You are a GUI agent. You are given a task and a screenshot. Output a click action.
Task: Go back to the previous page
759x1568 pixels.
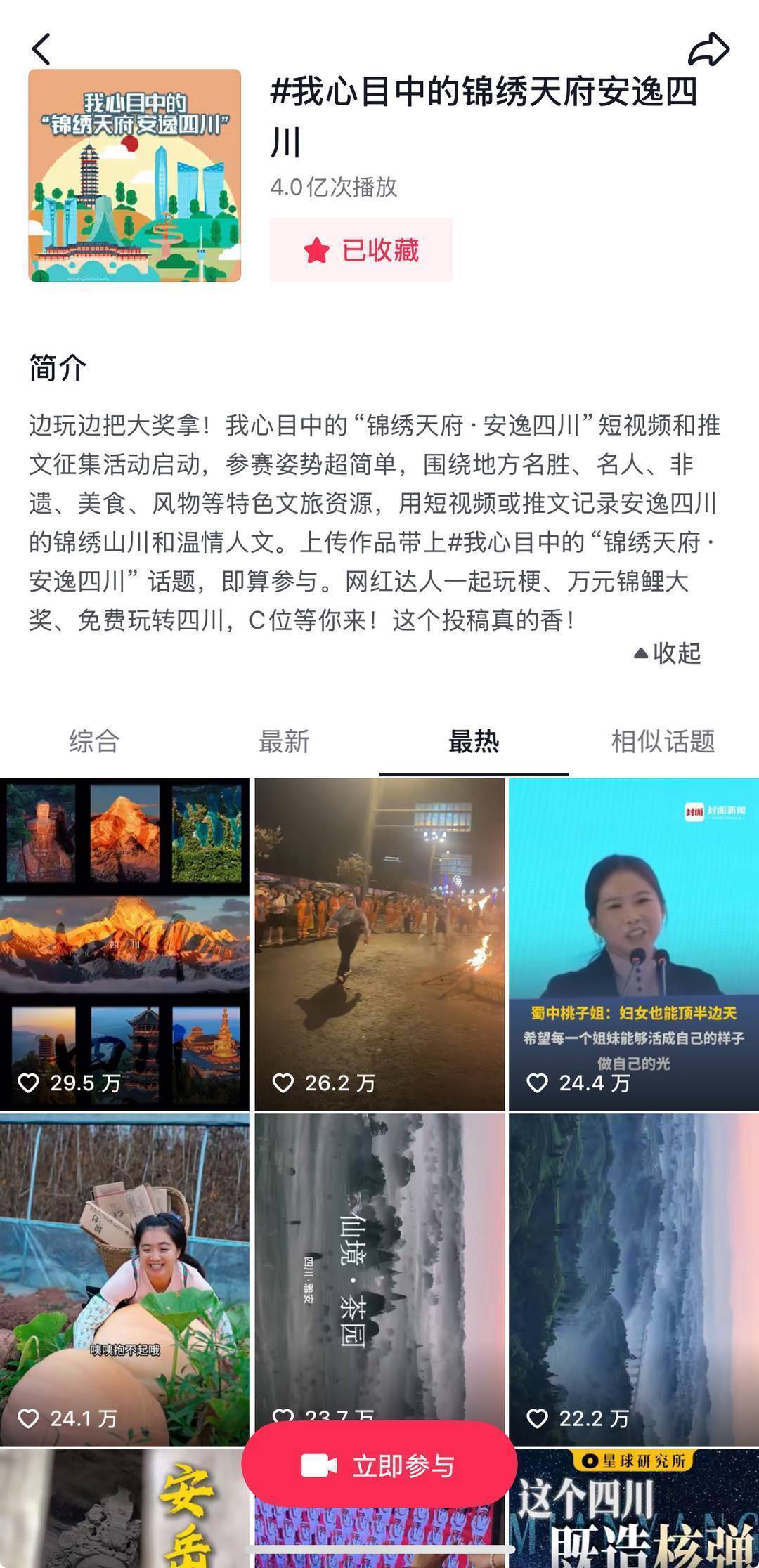tap(41, 50)
